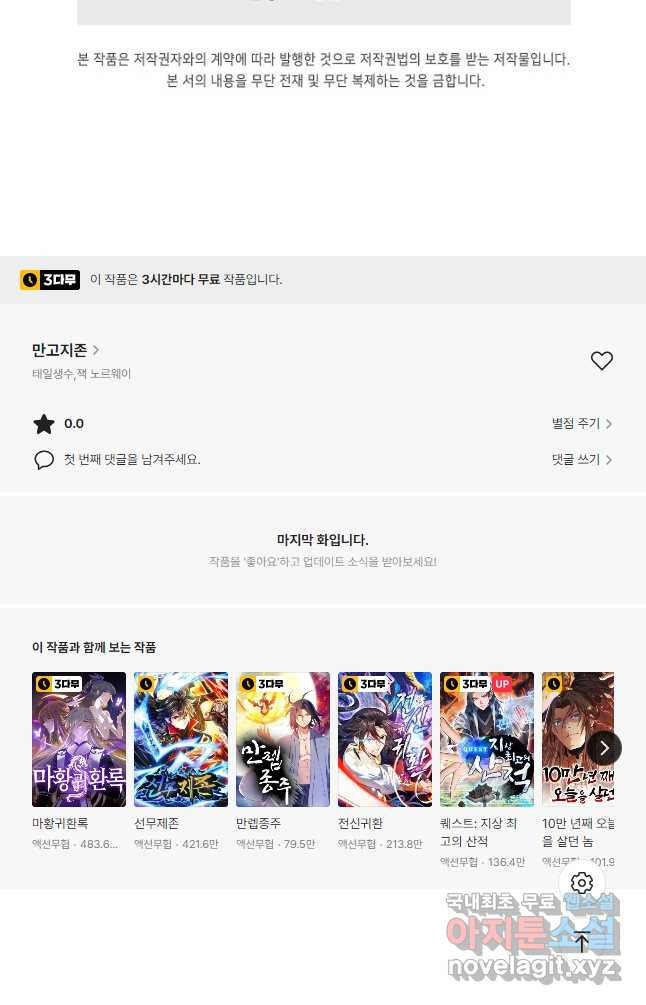Open the 만고지존 series page
Viewport: 646px width, 1005px height.
click(65, 350)
